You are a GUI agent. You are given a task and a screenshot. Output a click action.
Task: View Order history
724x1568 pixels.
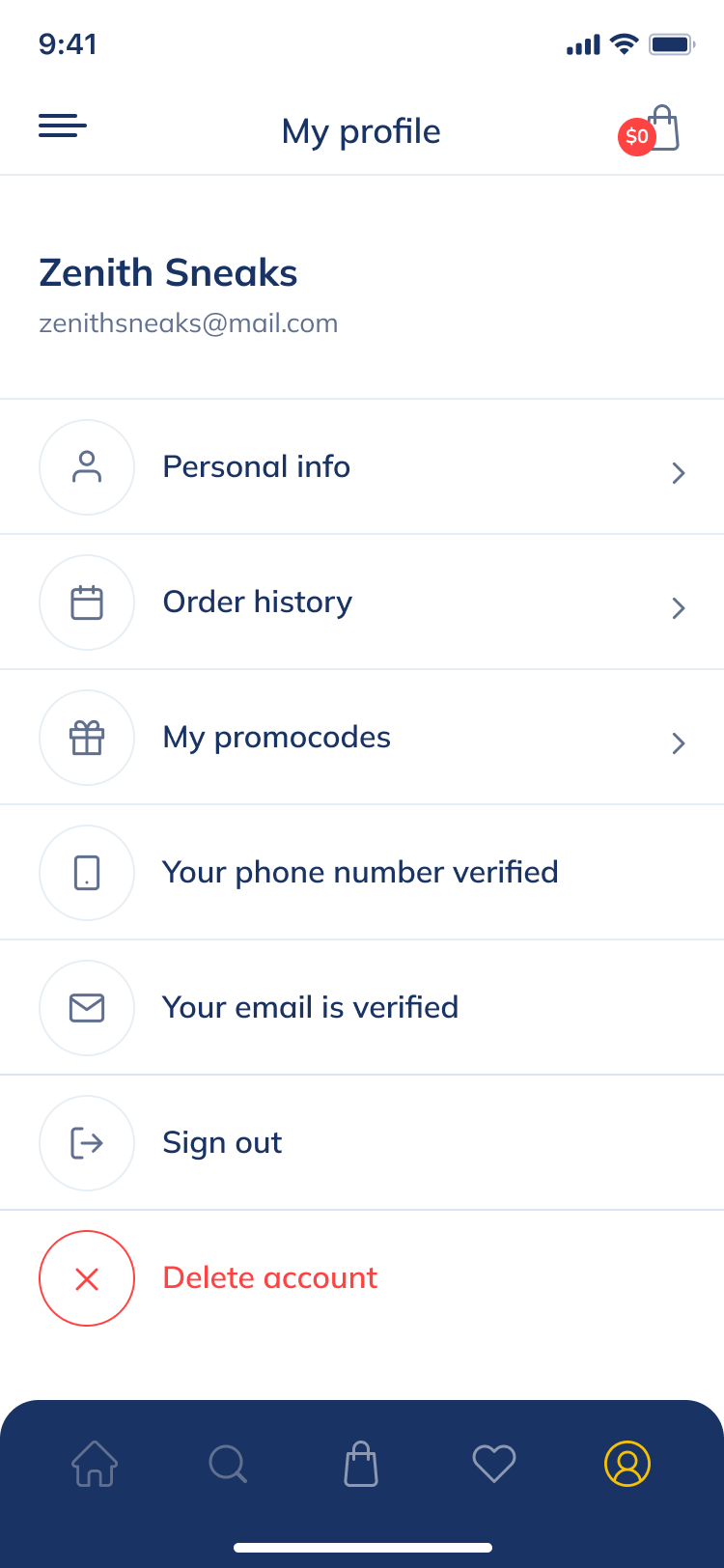click(x=361, y=602)
